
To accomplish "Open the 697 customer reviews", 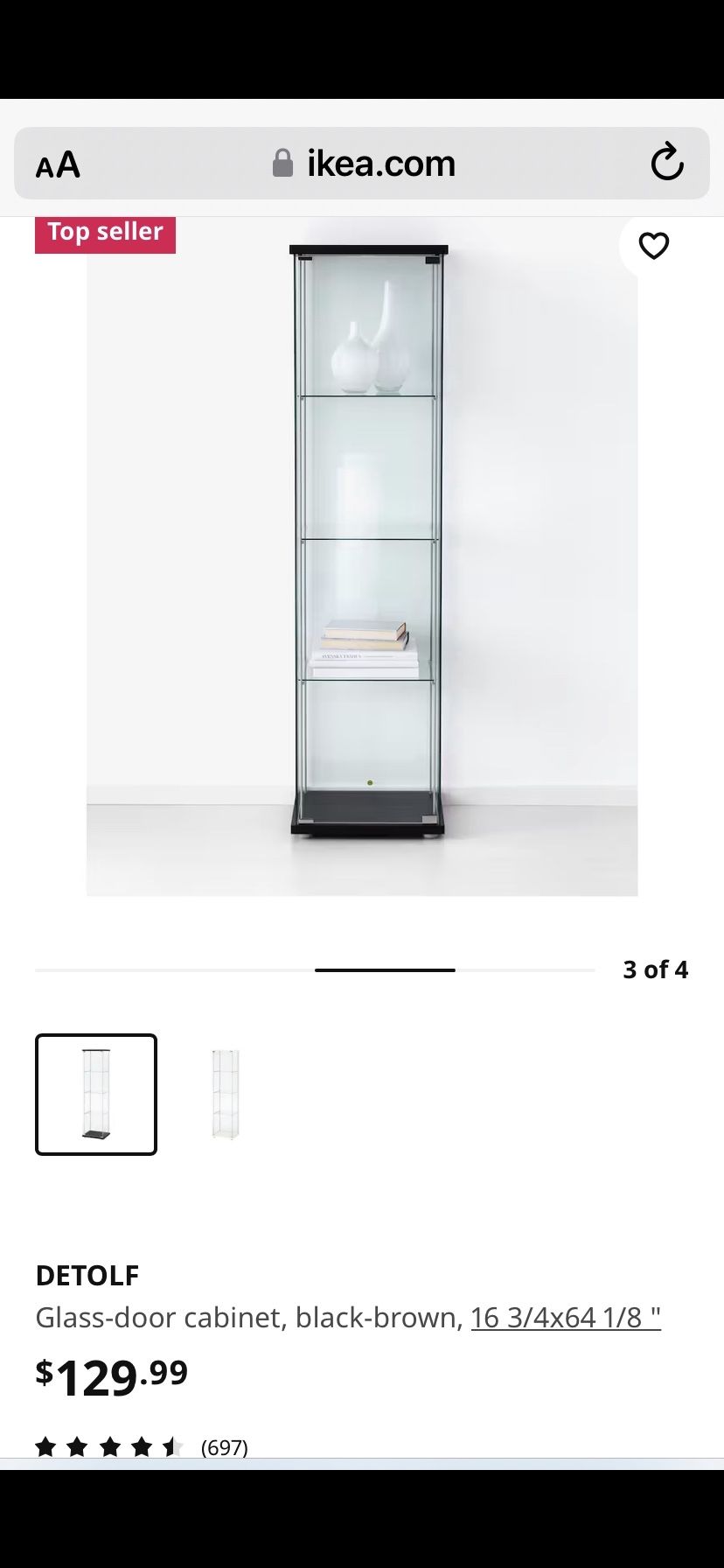I will [x=226, y=1447].
